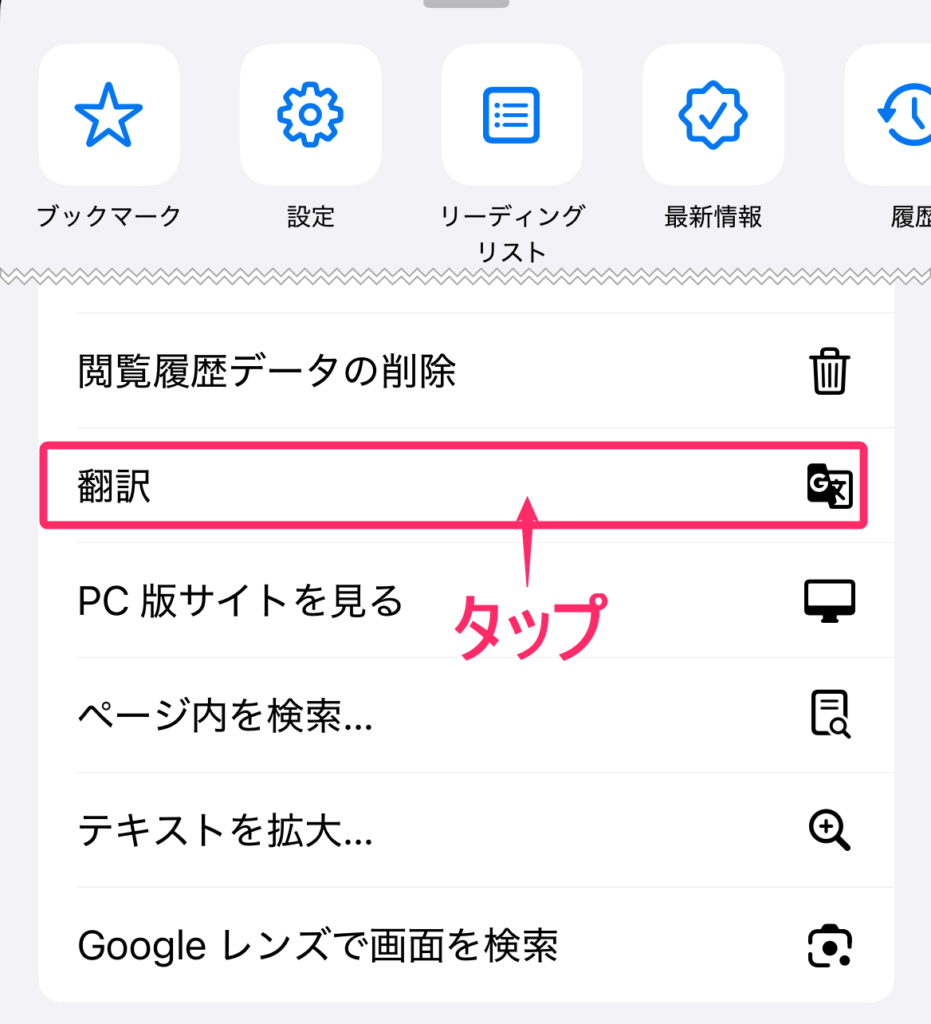Open Settings via the gear icon
Screen dimensions: 931x1024
coord(311,113)
